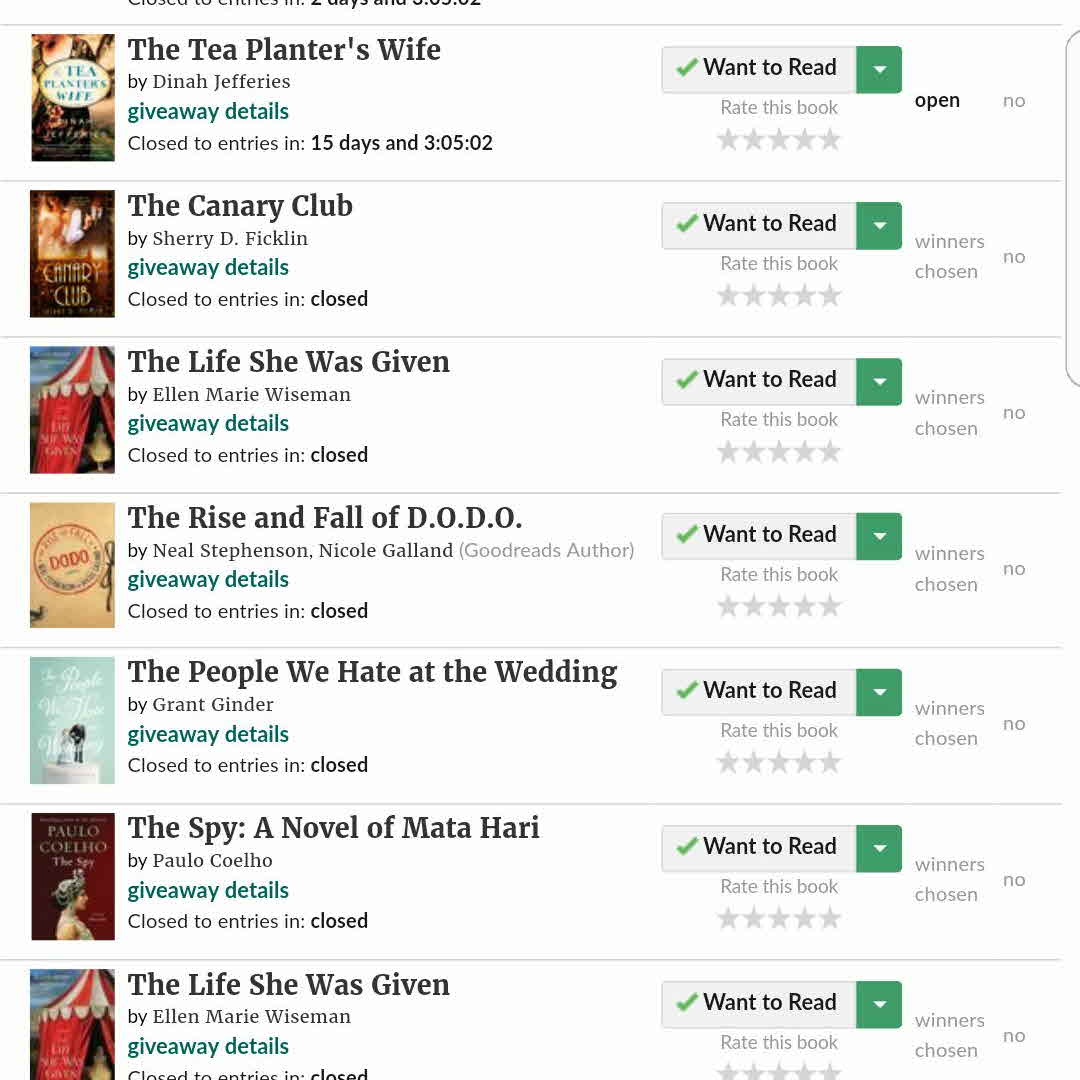This screenshot has height=1080, width=1080.
Task: Expand shelf dropdown for The Rise and Fall of D.O.D.O.
Action: coord(879,536)
